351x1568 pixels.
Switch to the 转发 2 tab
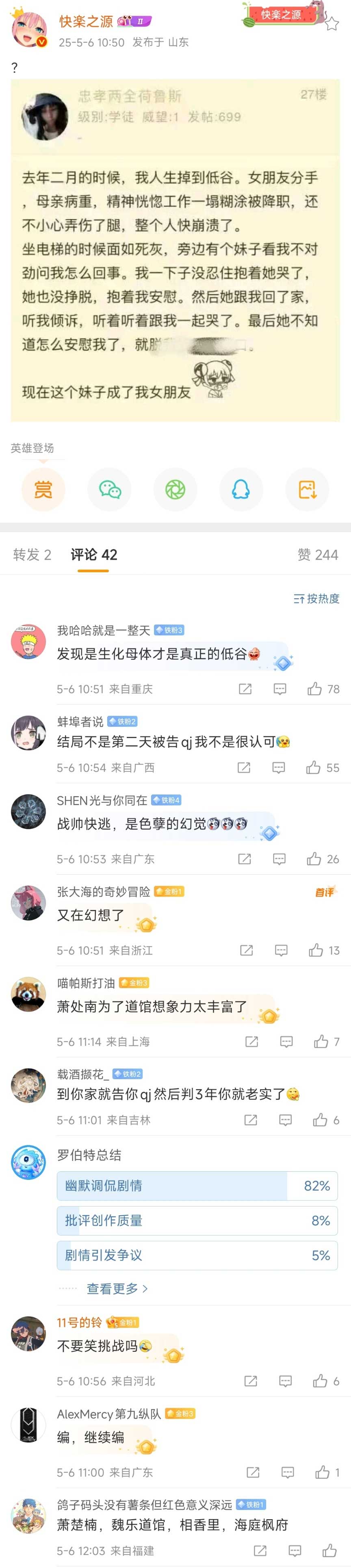click(32, 554)
